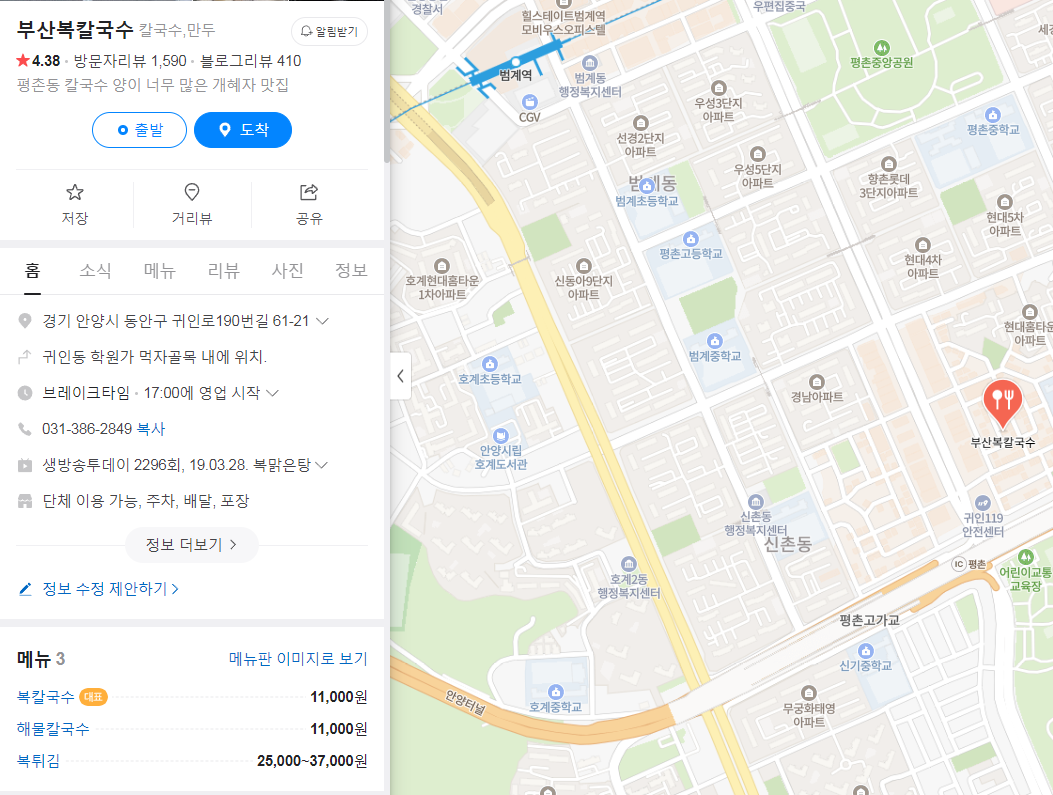Image resolution: width=1053 pixels, height=795 pixels.
Task: Save the place with 저장 star
Action: point(75,204)
